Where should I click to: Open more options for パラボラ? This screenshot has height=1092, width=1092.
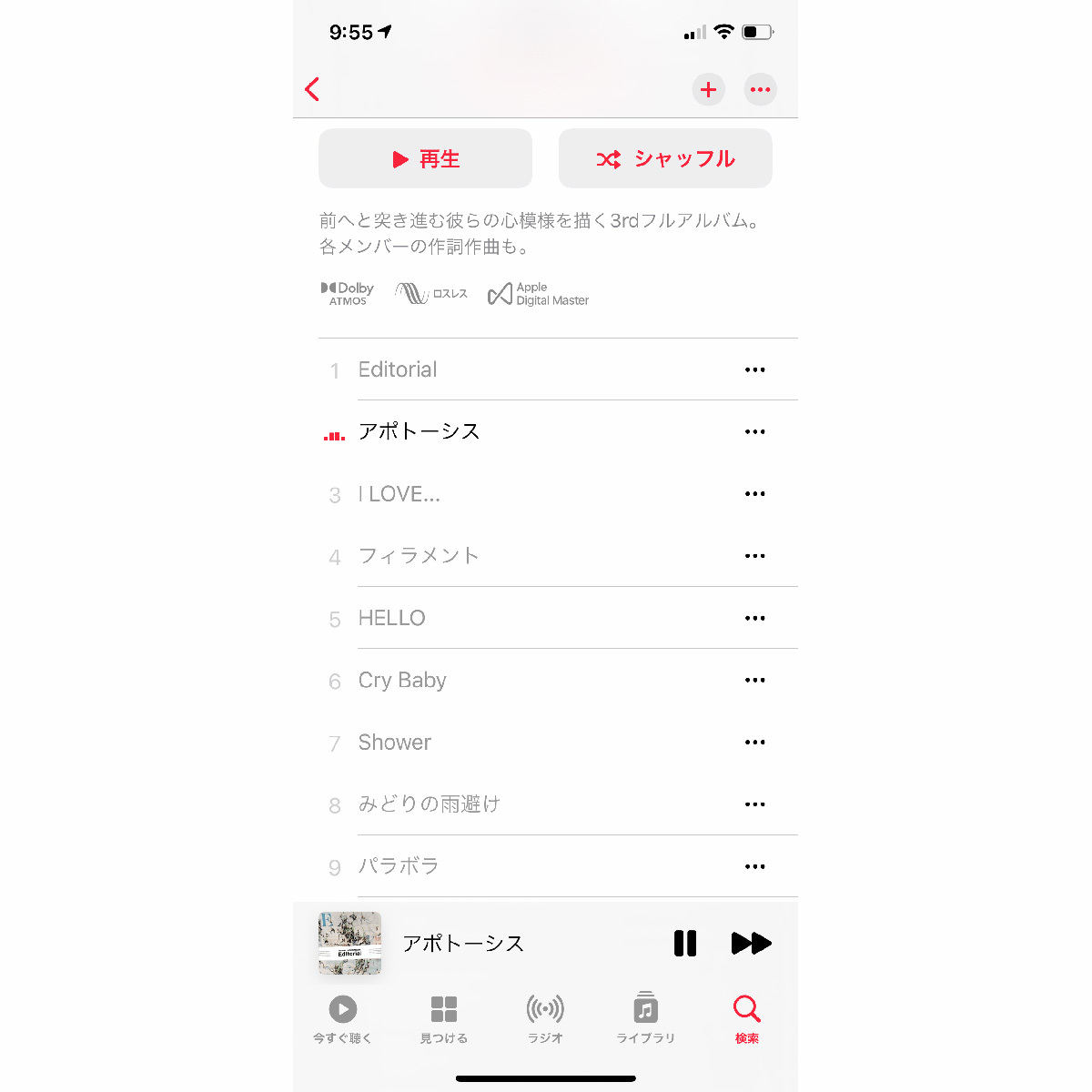pyautogui.click(x=754, y=866)
